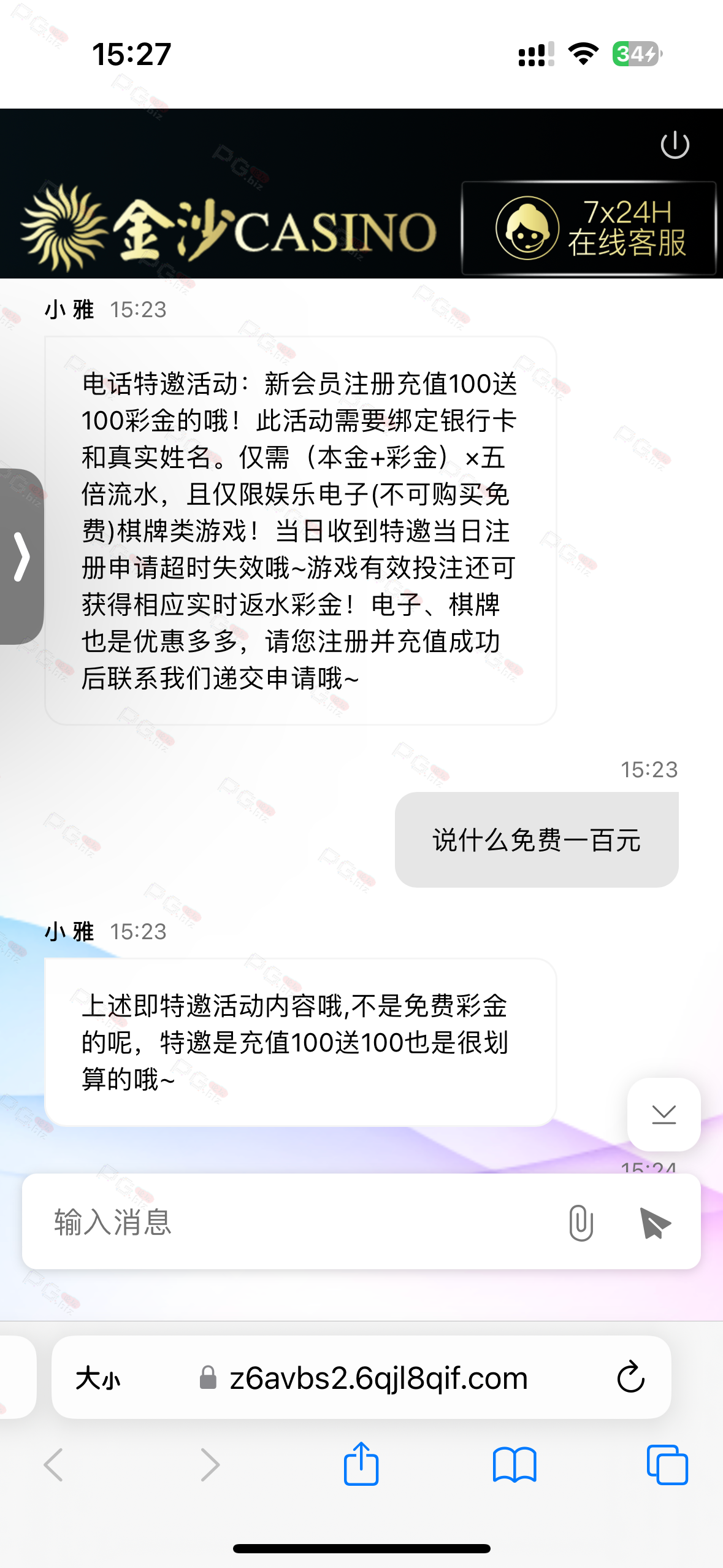The width and height of the screenshot is (723, 1568).
Task: Focus the 输入消息 message field
Action: (x=294, y=1222)
